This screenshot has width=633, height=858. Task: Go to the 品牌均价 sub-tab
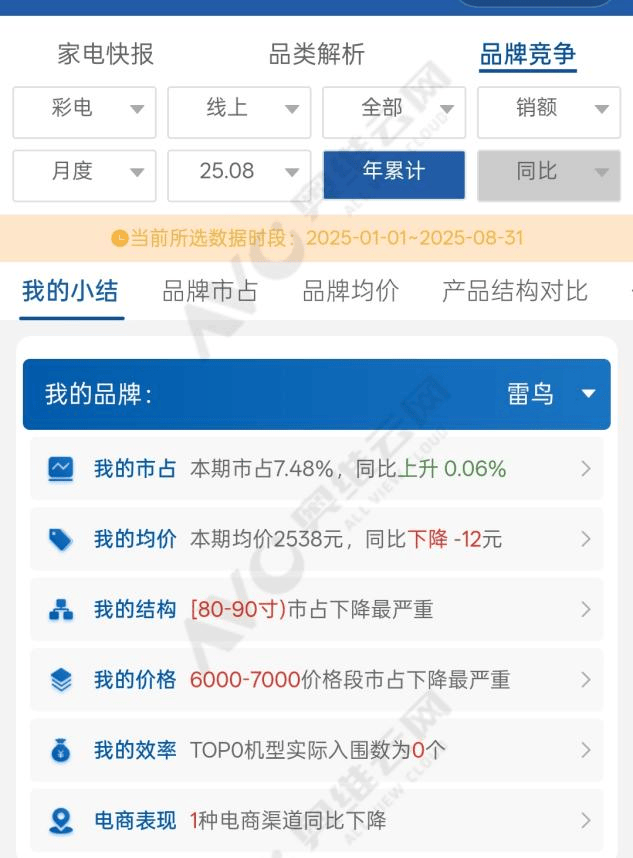350,291
